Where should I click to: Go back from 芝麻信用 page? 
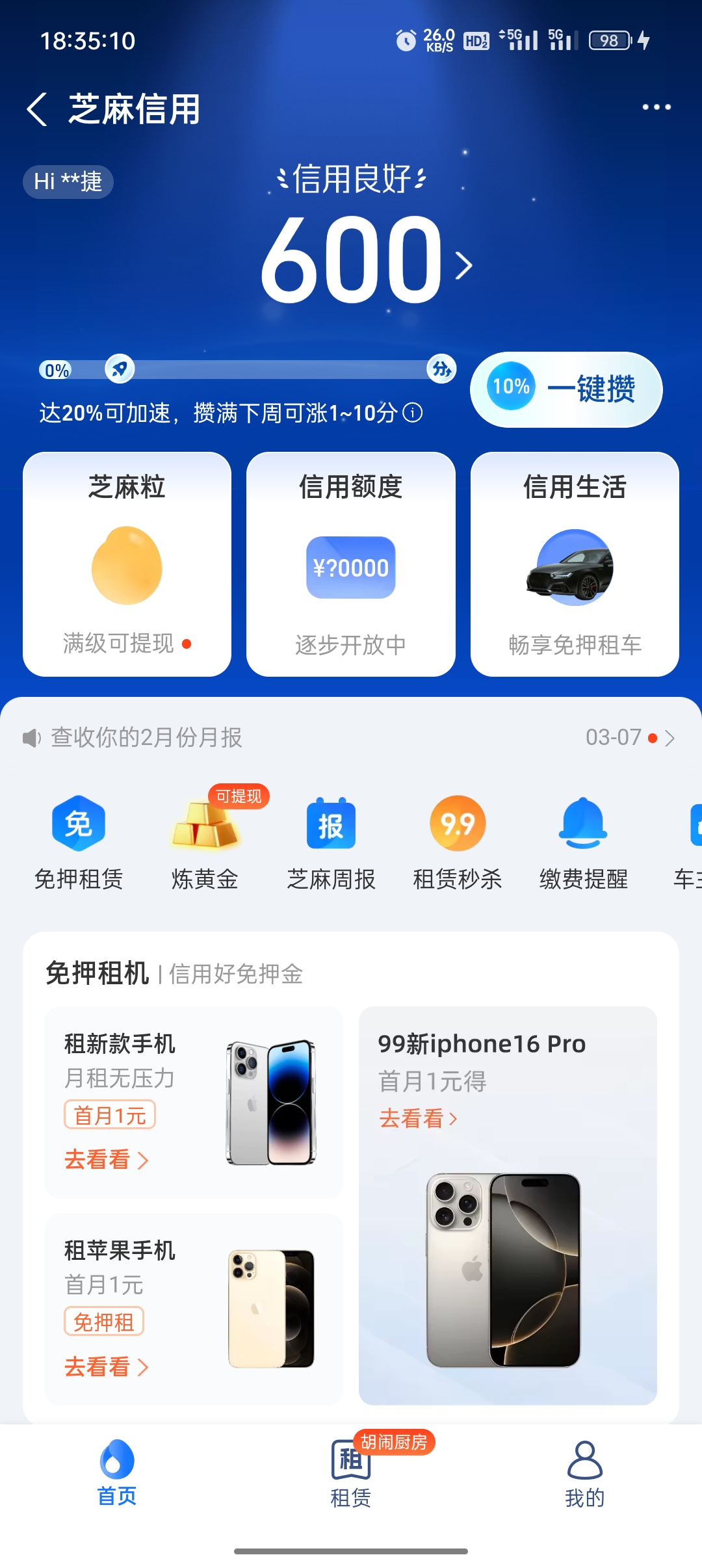pos(37,109)
